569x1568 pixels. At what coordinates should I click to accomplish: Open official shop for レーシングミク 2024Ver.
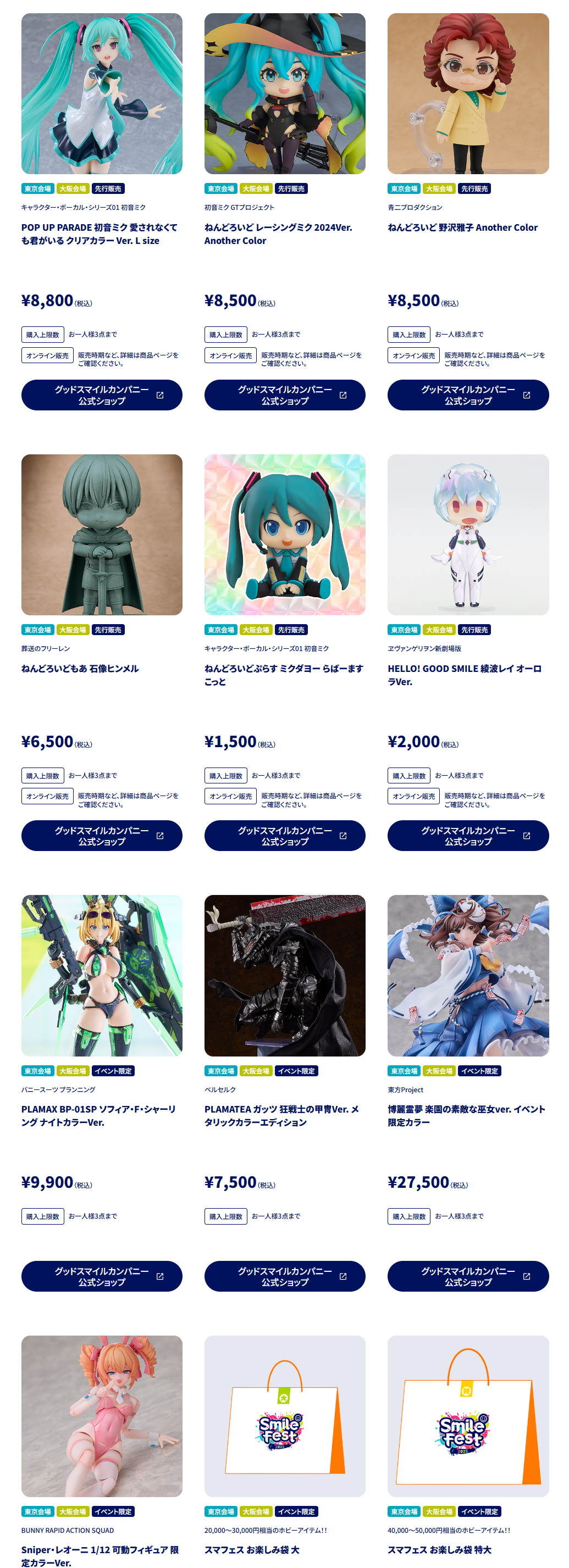[285, 395]
